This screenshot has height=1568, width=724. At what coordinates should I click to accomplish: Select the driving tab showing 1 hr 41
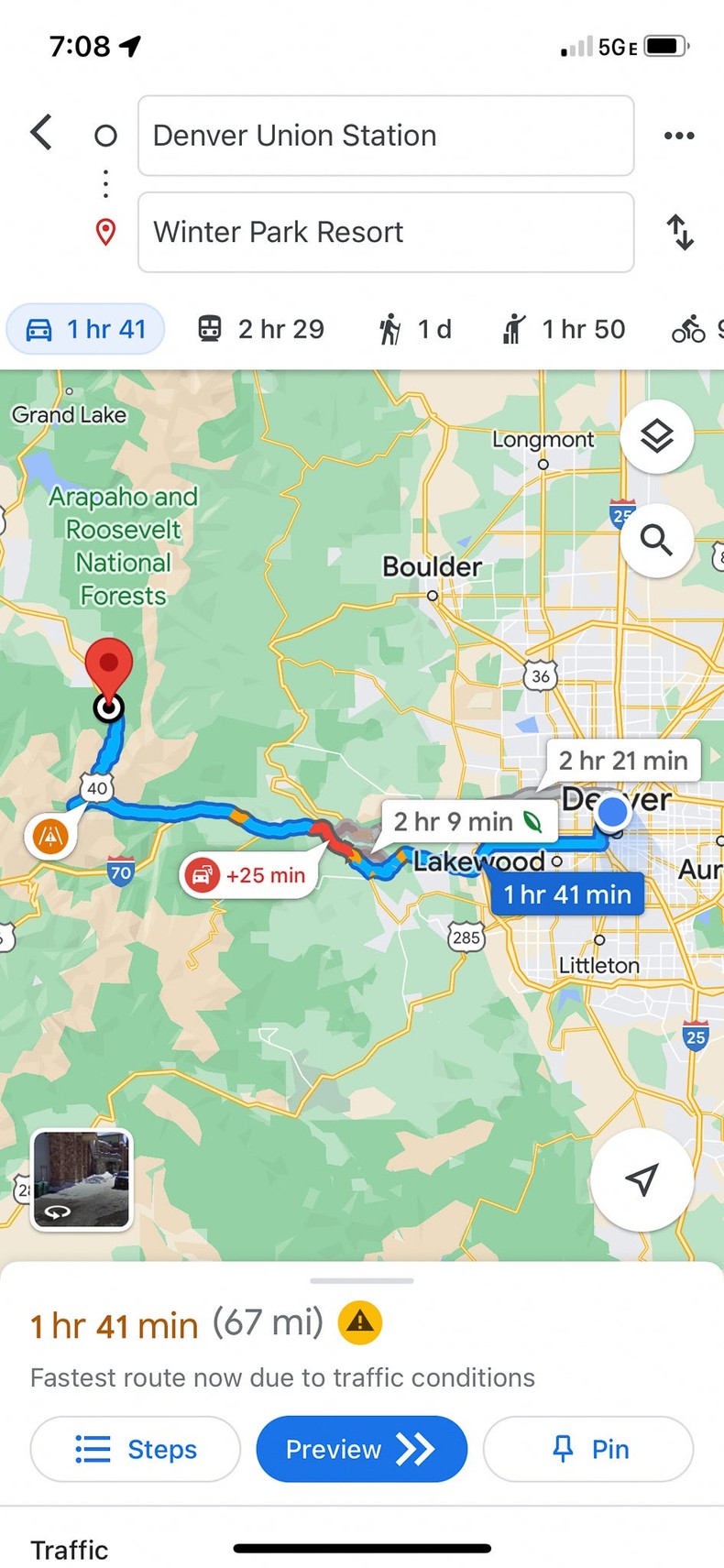tap(85, 329)
